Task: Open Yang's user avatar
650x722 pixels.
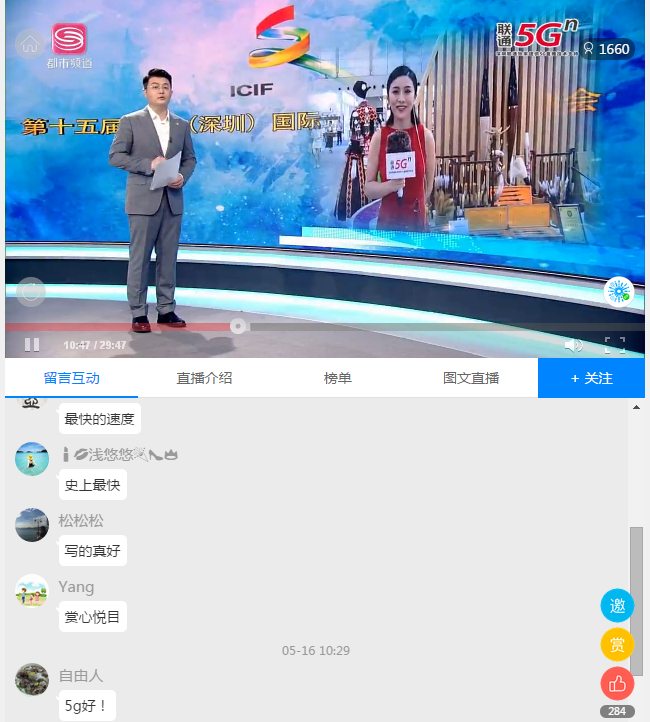Action: click(32, 591)
